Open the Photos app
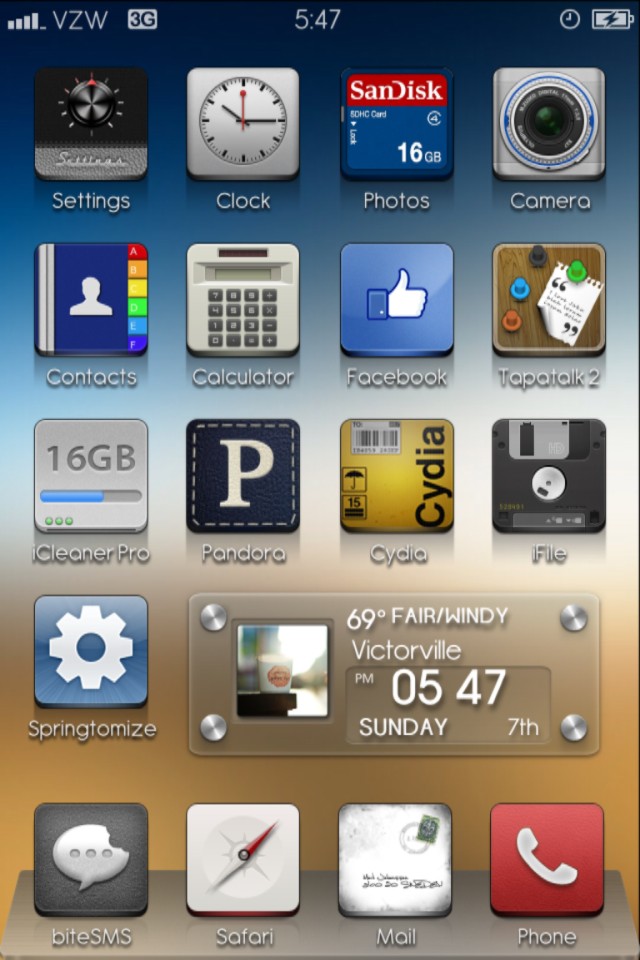The width and height of the screenshot is (640, 960). (x=396, y=123)
